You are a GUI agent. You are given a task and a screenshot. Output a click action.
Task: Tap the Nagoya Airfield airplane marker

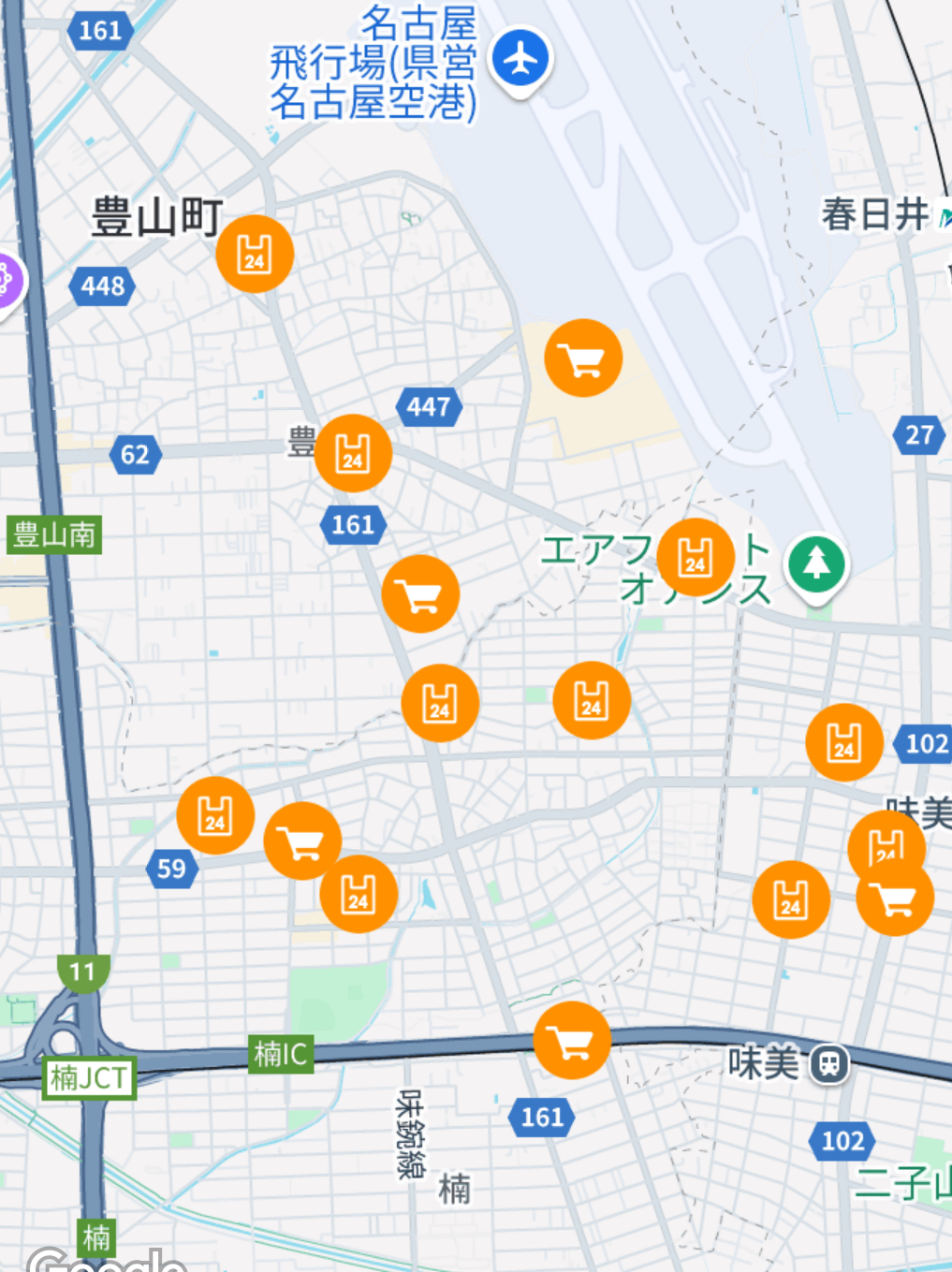520,58
